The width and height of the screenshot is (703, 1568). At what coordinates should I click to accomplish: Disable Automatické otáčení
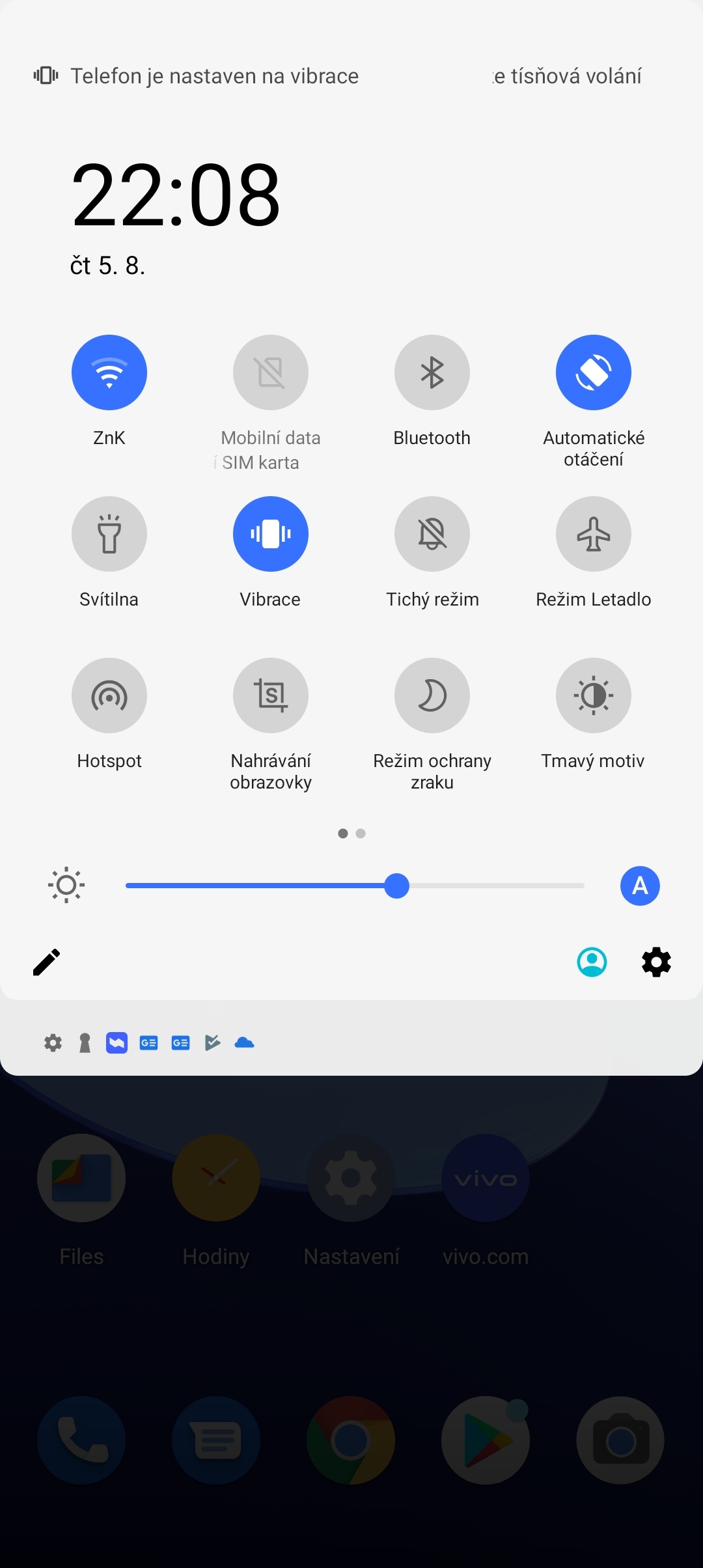[x=593, y=372]
